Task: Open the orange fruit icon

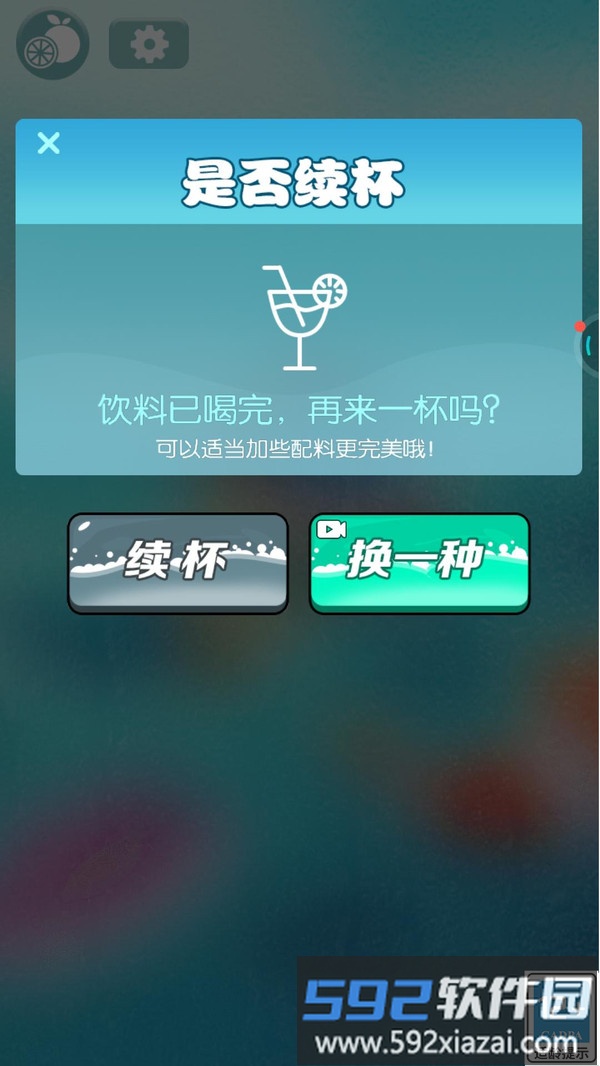Action: (x=53, y=44)
